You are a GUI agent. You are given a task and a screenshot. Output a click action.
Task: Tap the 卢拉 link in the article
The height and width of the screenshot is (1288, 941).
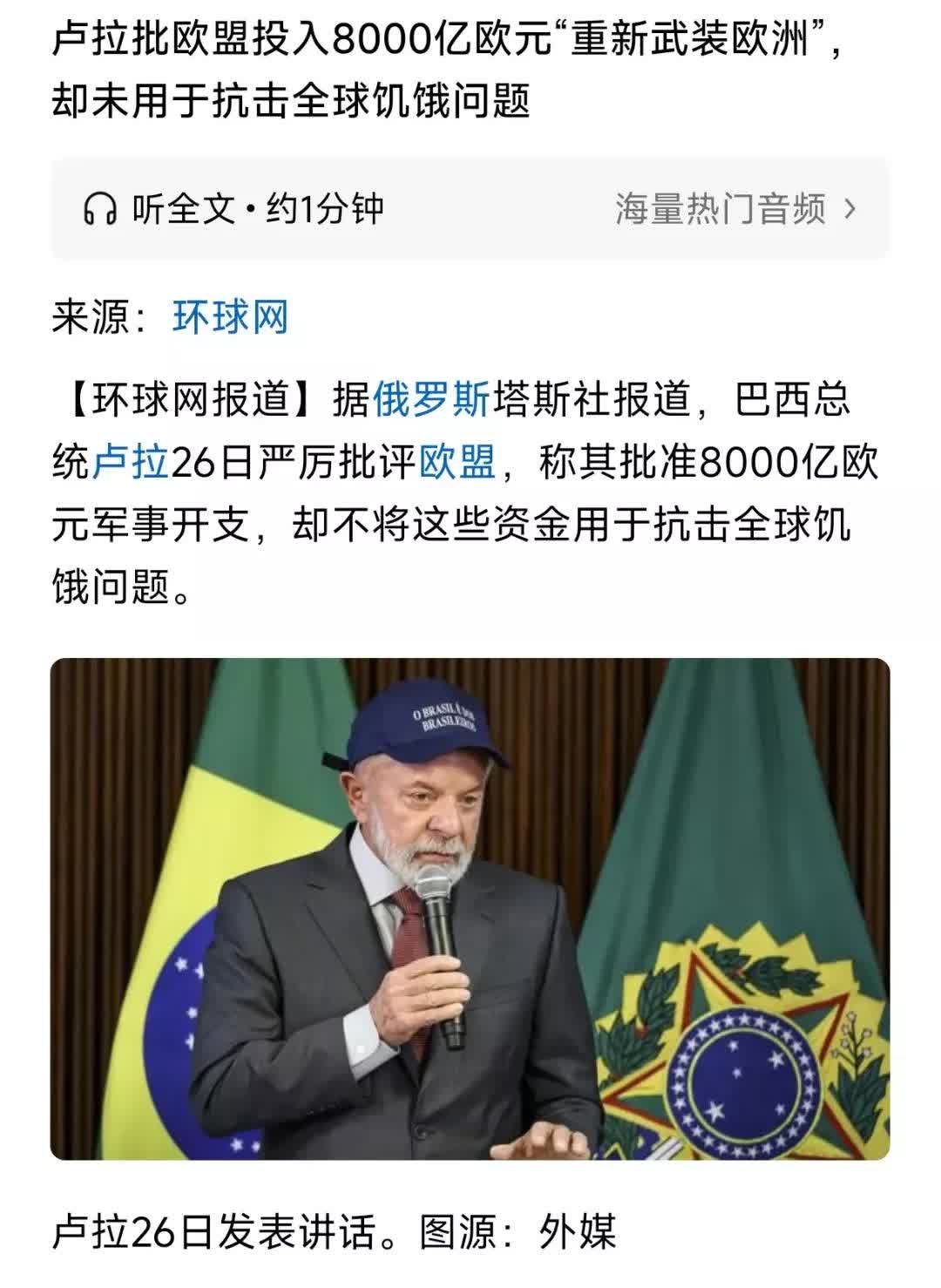pos(130,462)
